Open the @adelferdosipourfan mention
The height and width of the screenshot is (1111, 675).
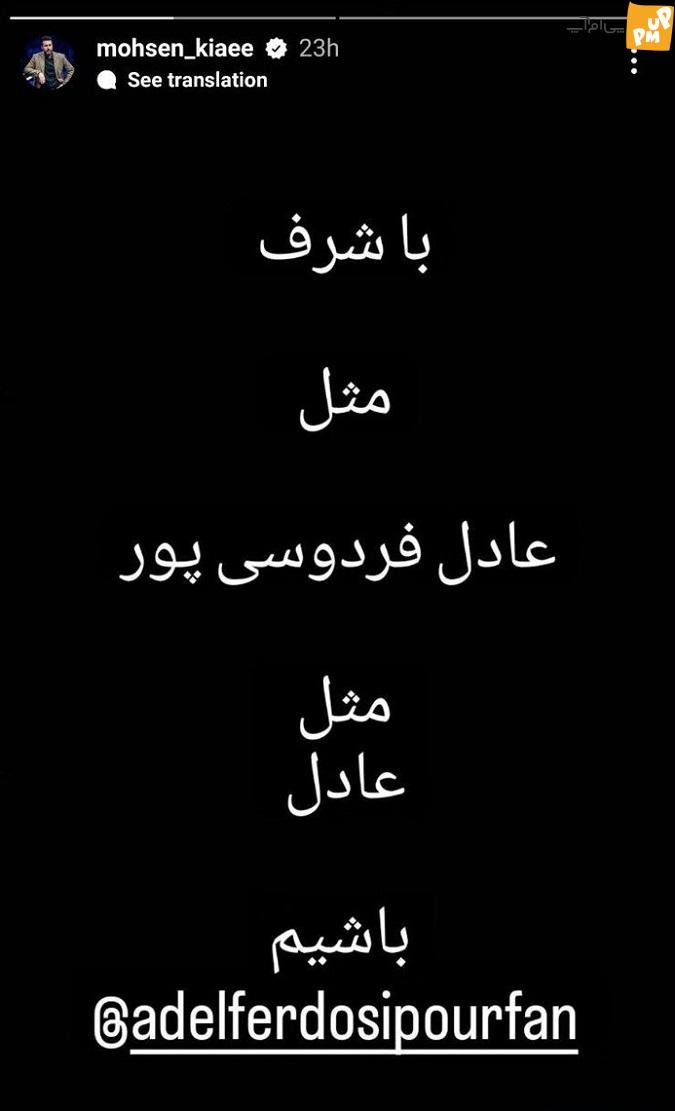[x=336, y=1020]
